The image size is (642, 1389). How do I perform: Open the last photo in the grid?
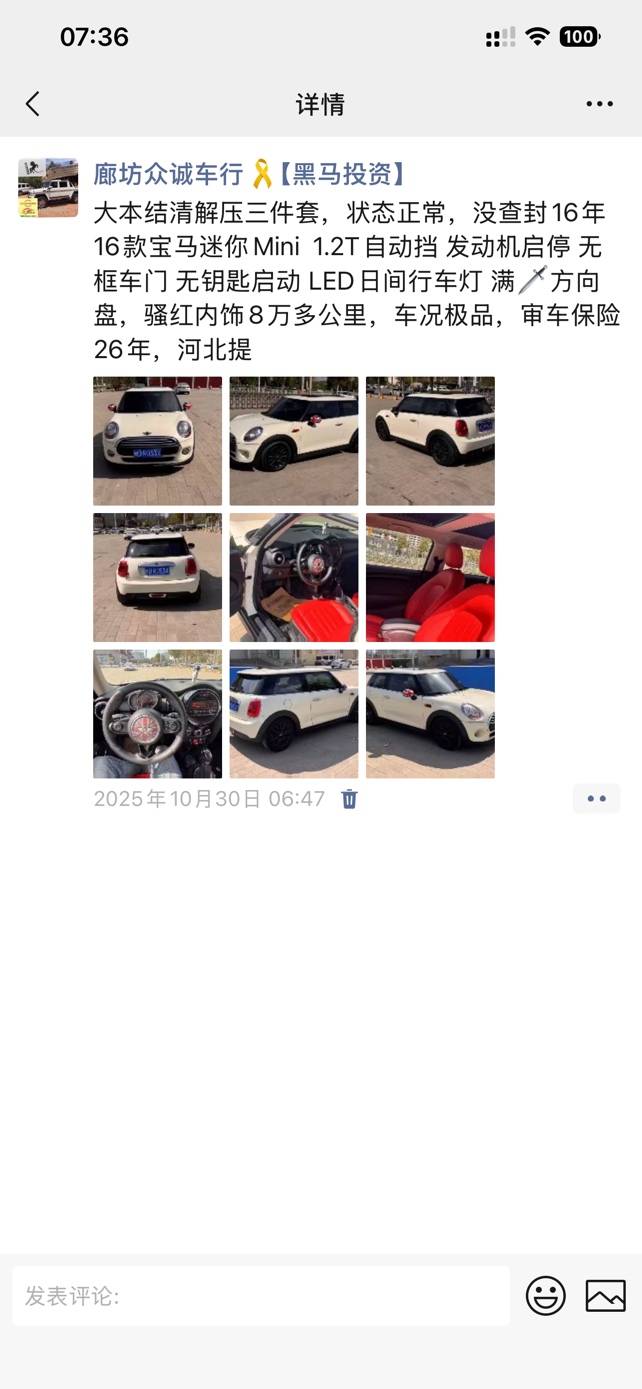pos(430,714)
